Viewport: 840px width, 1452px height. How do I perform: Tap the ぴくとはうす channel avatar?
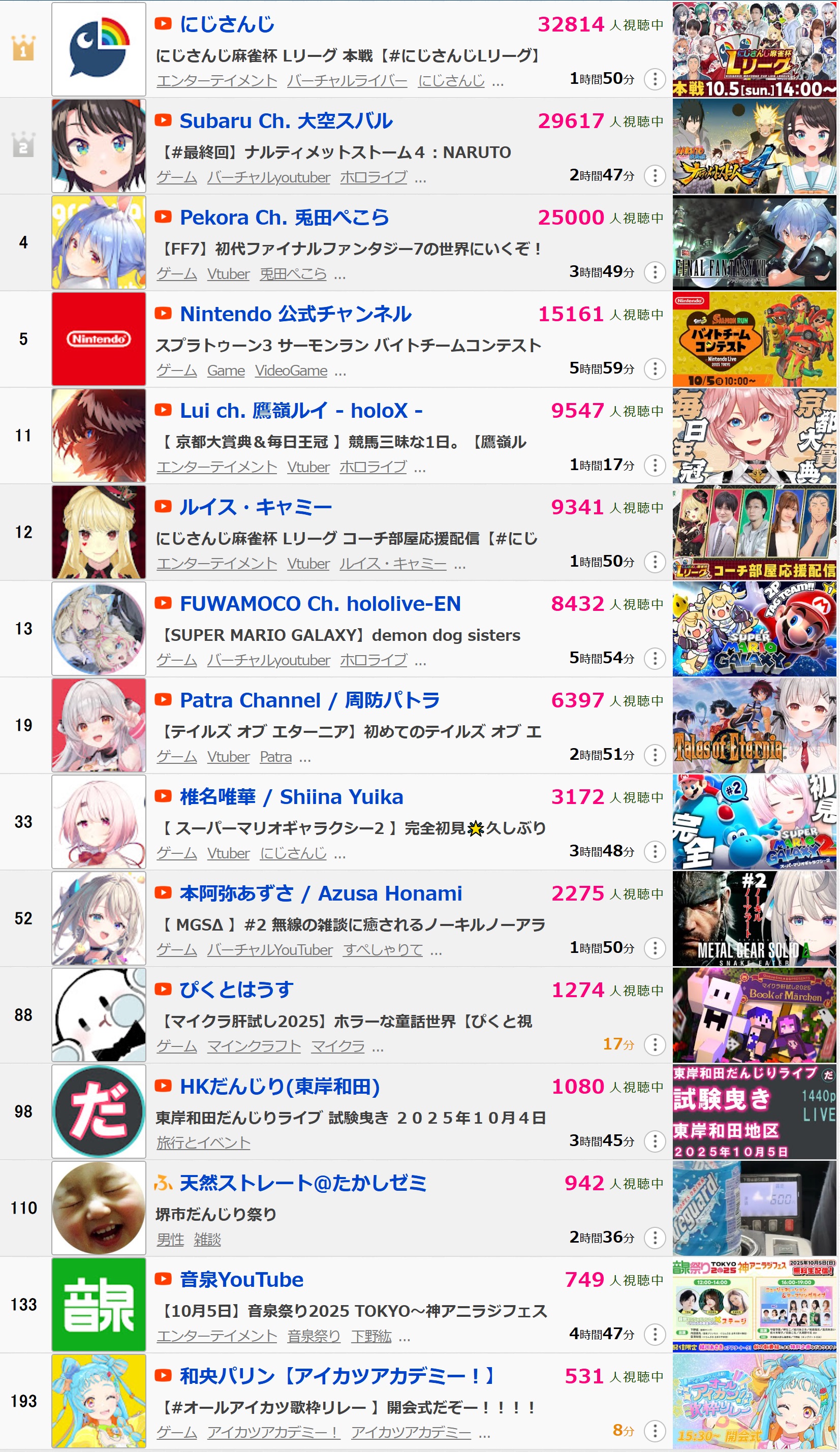(99, 1014)
